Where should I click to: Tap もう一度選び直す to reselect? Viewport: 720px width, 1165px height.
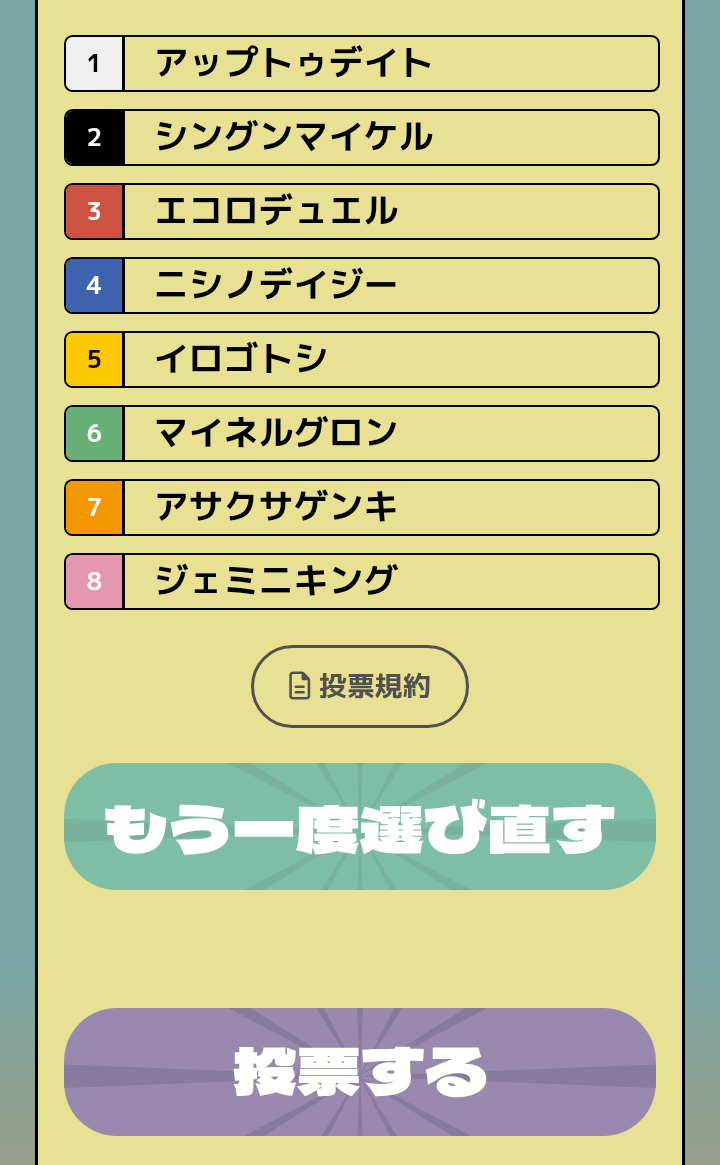coord(360,827)
